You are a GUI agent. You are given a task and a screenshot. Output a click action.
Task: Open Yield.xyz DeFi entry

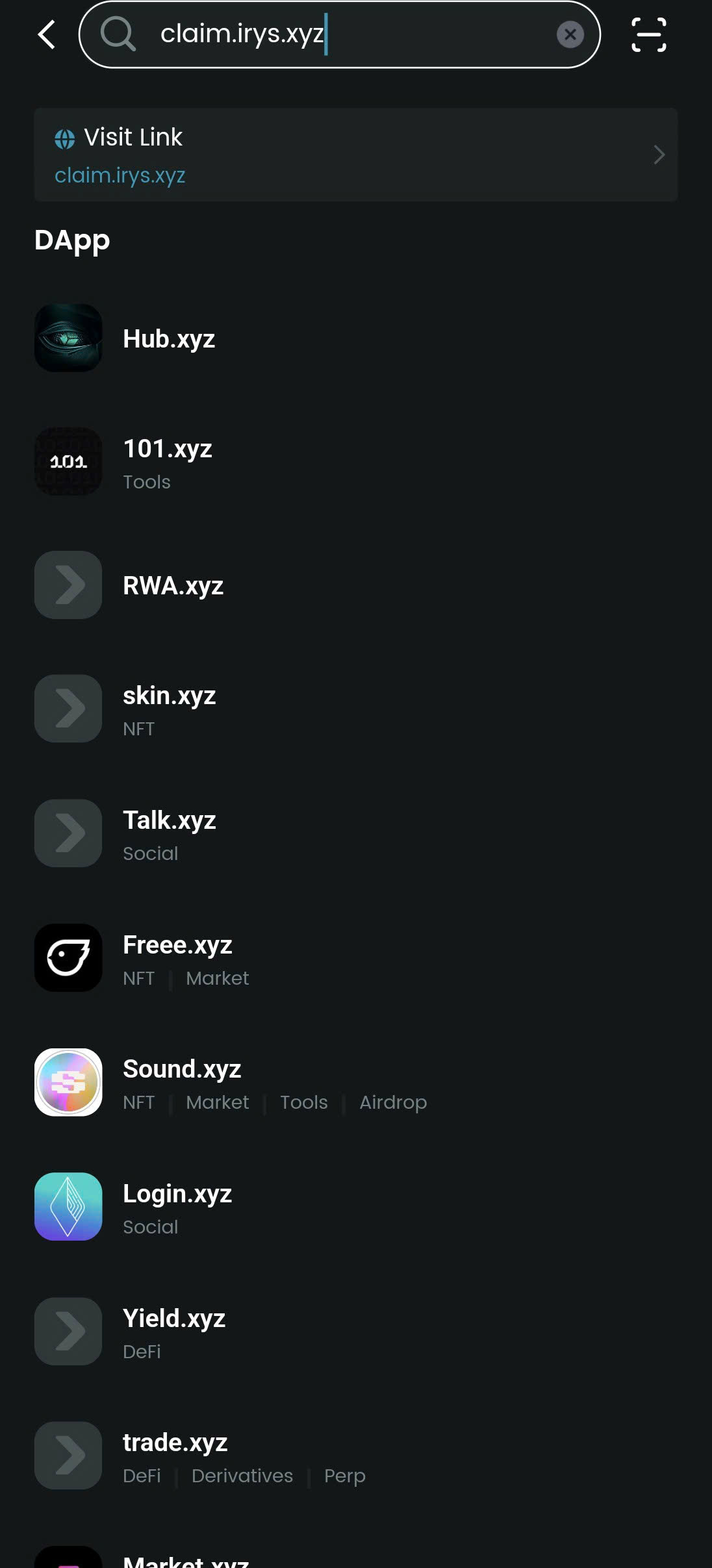[x=174, y=1332]
